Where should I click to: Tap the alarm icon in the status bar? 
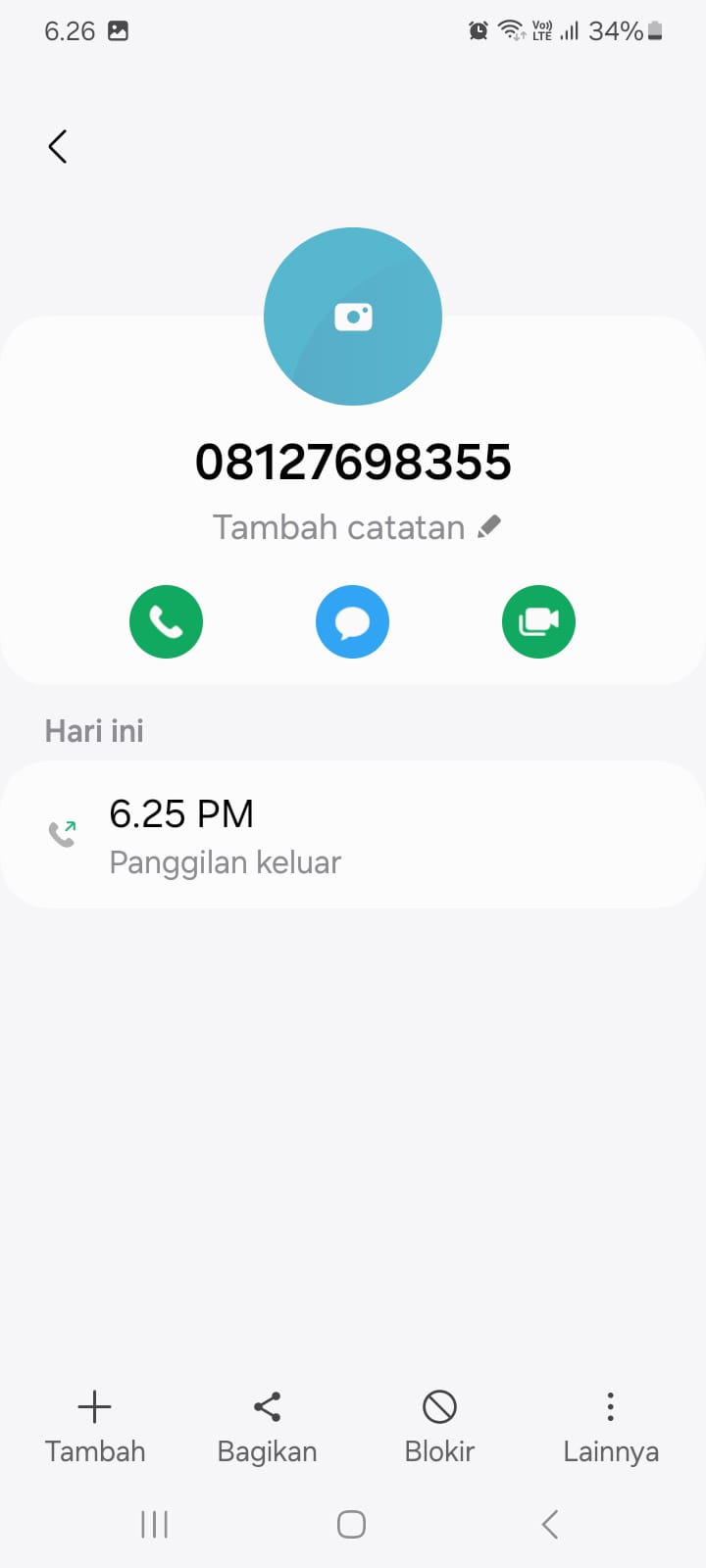(x=478, y=30)
